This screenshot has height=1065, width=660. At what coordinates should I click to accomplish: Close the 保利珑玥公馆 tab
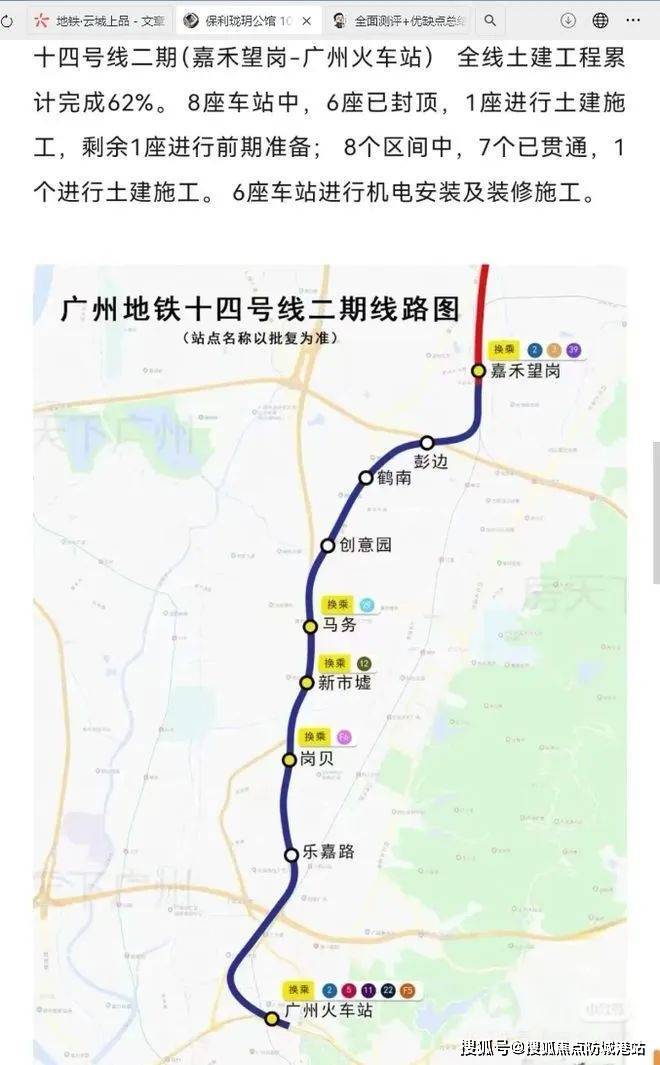pyautogui.click(x=306, y=20)
